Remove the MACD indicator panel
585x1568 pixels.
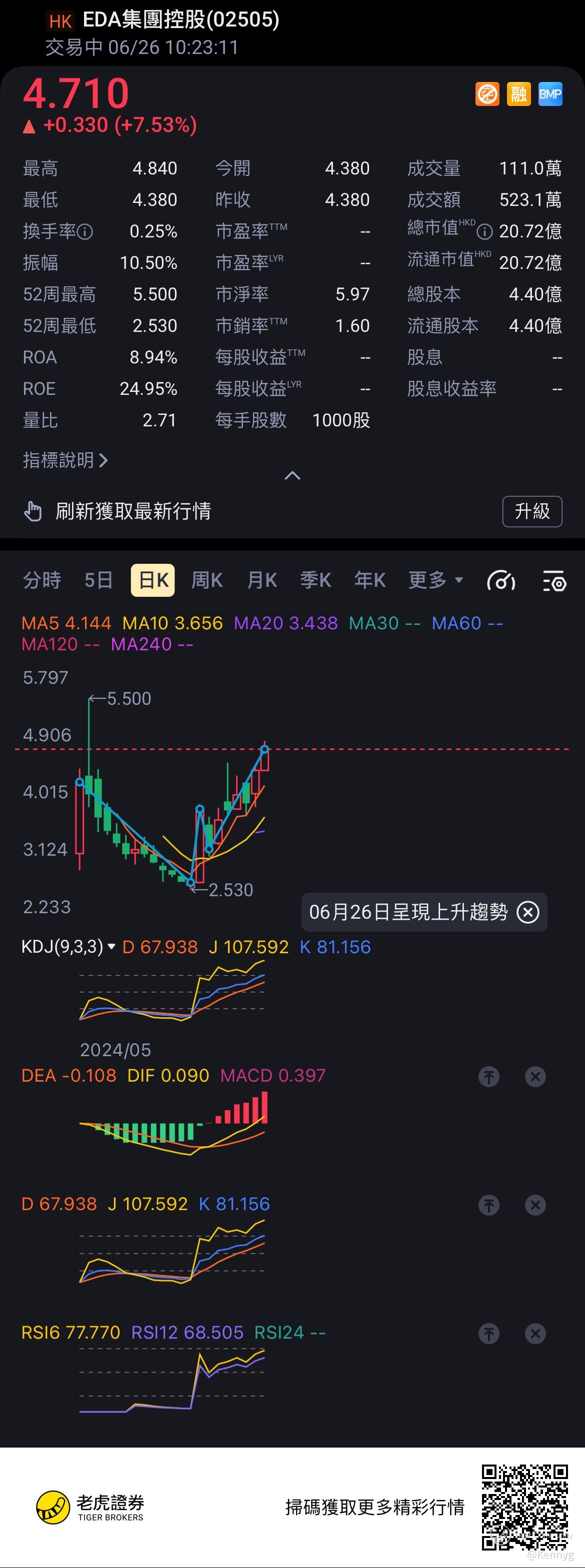pos(535,1076)
